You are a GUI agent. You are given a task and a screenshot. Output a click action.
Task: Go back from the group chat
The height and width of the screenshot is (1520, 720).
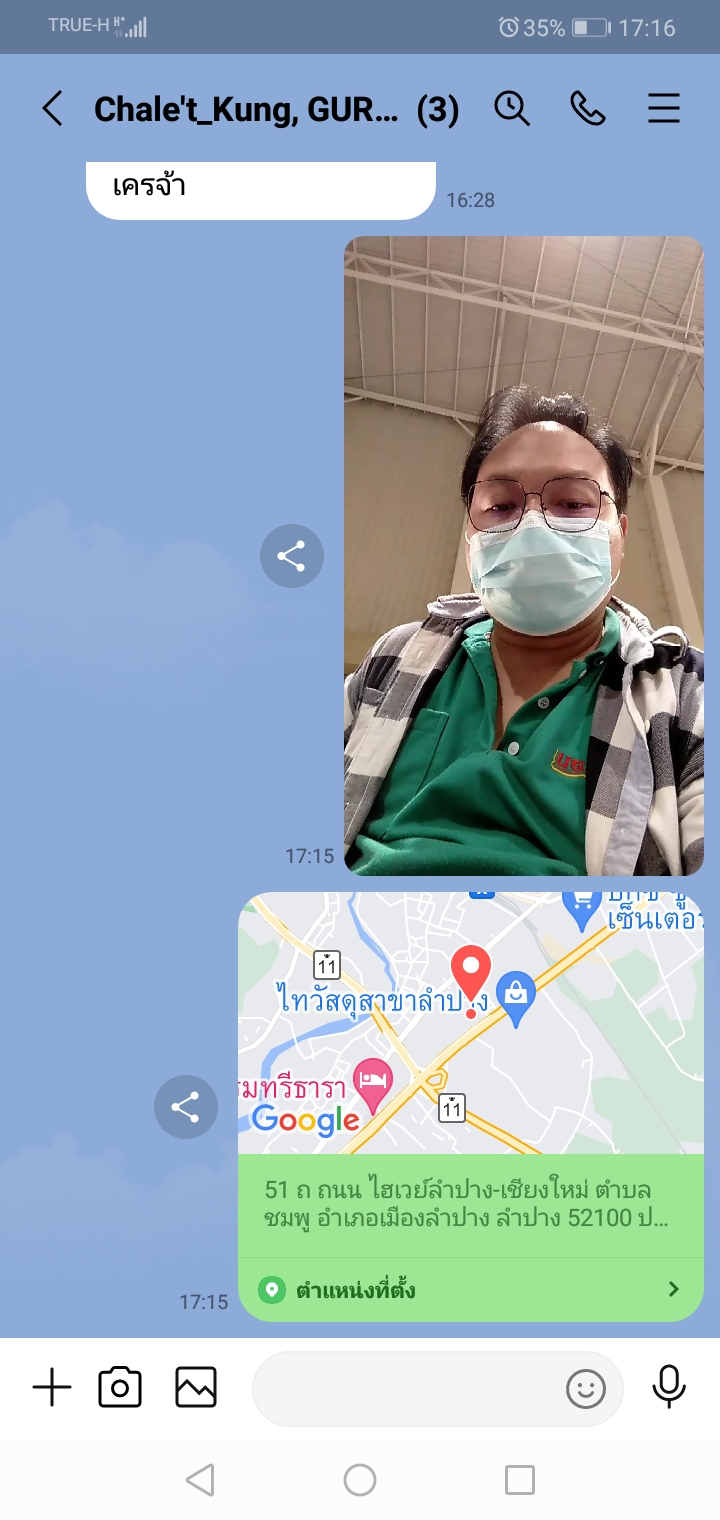tap(52, 108)
